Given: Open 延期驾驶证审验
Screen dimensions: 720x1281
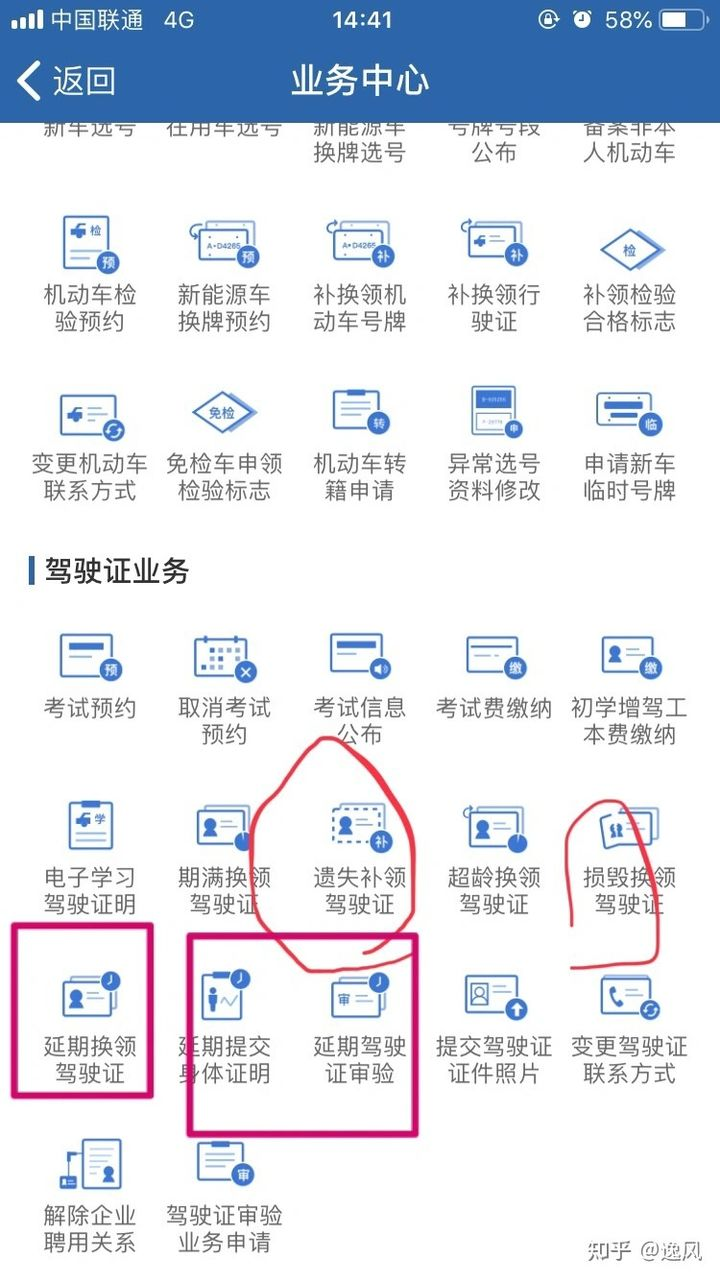Looking at the screenshot, I should [x=359, y=1027].
